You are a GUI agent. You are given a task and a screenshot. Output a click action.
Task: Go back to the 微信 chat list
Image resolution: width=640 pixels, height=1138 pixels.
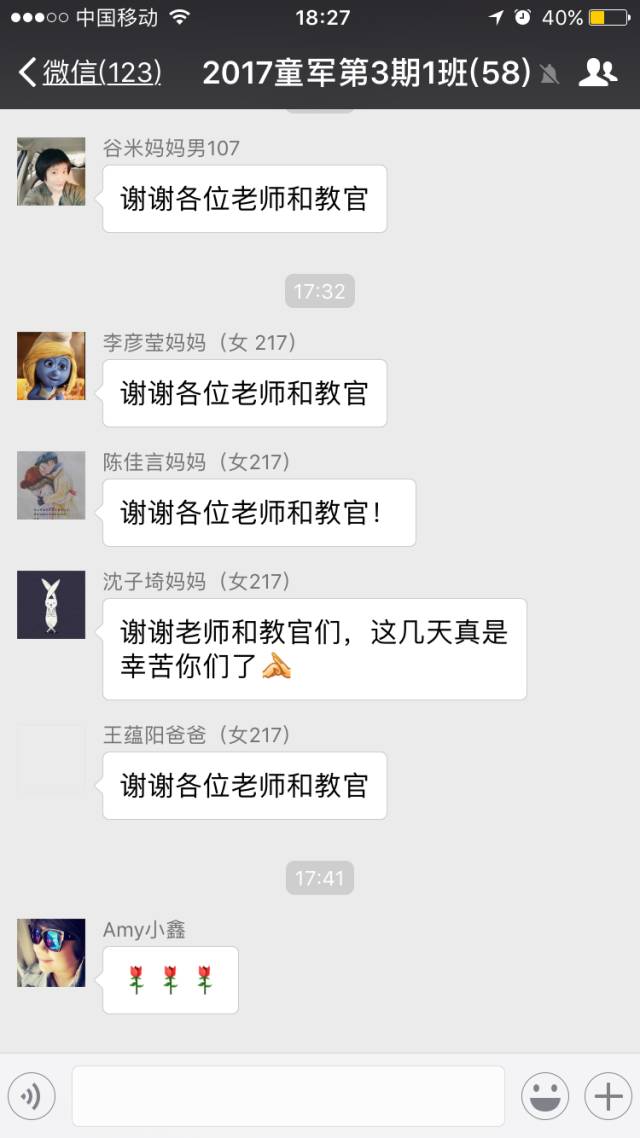88,72
